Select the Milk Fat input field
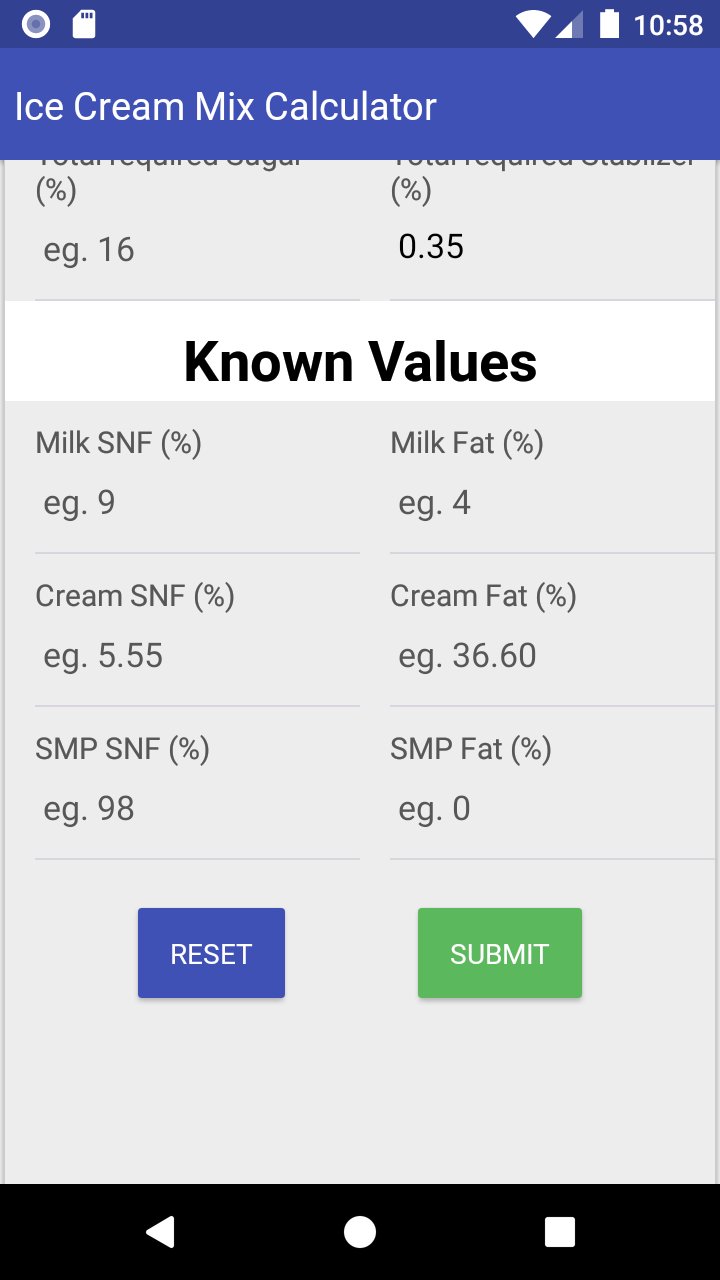This screenshot has height=1280, width=720. click(551, 503)
